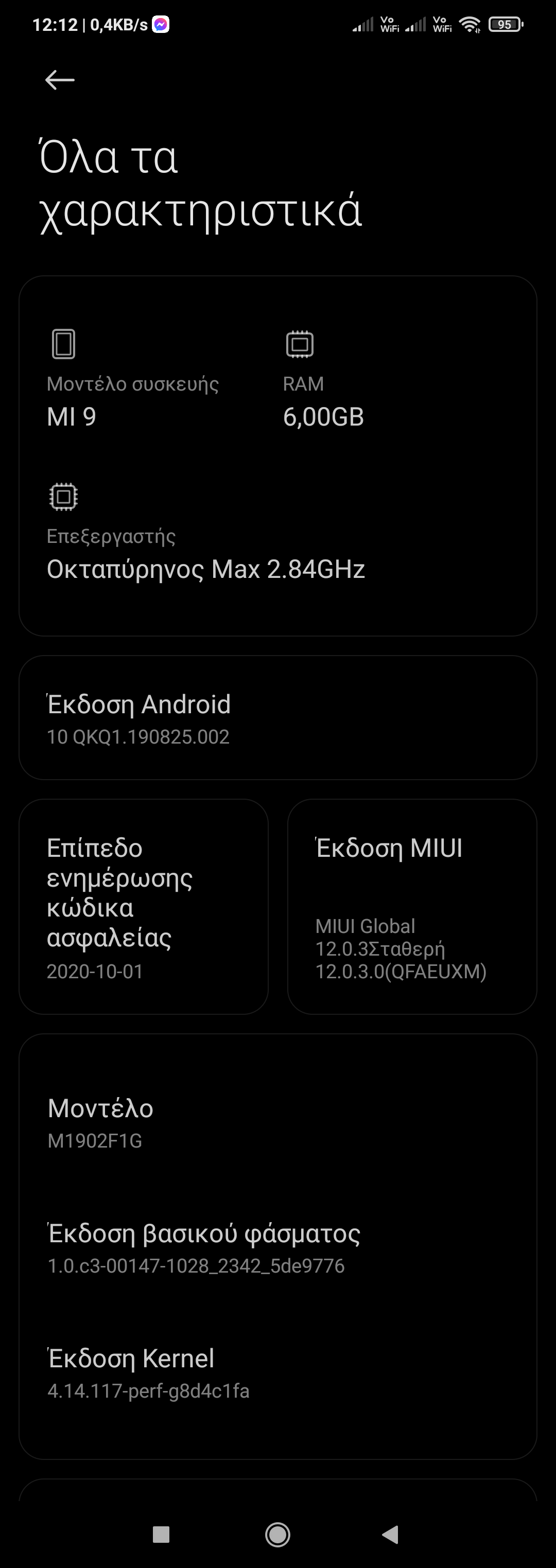This screenshot has width=556, height=1568.
Task: Open recent apps via the square button
Action: [161, 1534]
